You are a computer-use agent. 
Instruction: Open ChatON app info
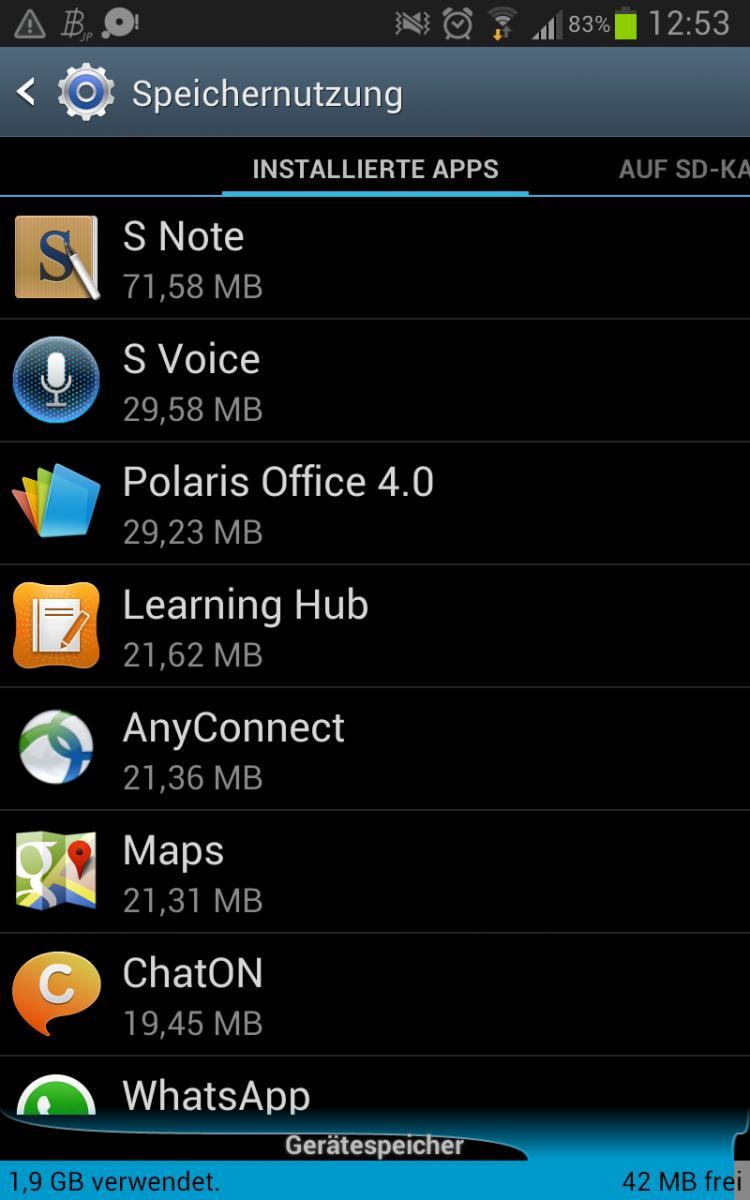point(375,995)
